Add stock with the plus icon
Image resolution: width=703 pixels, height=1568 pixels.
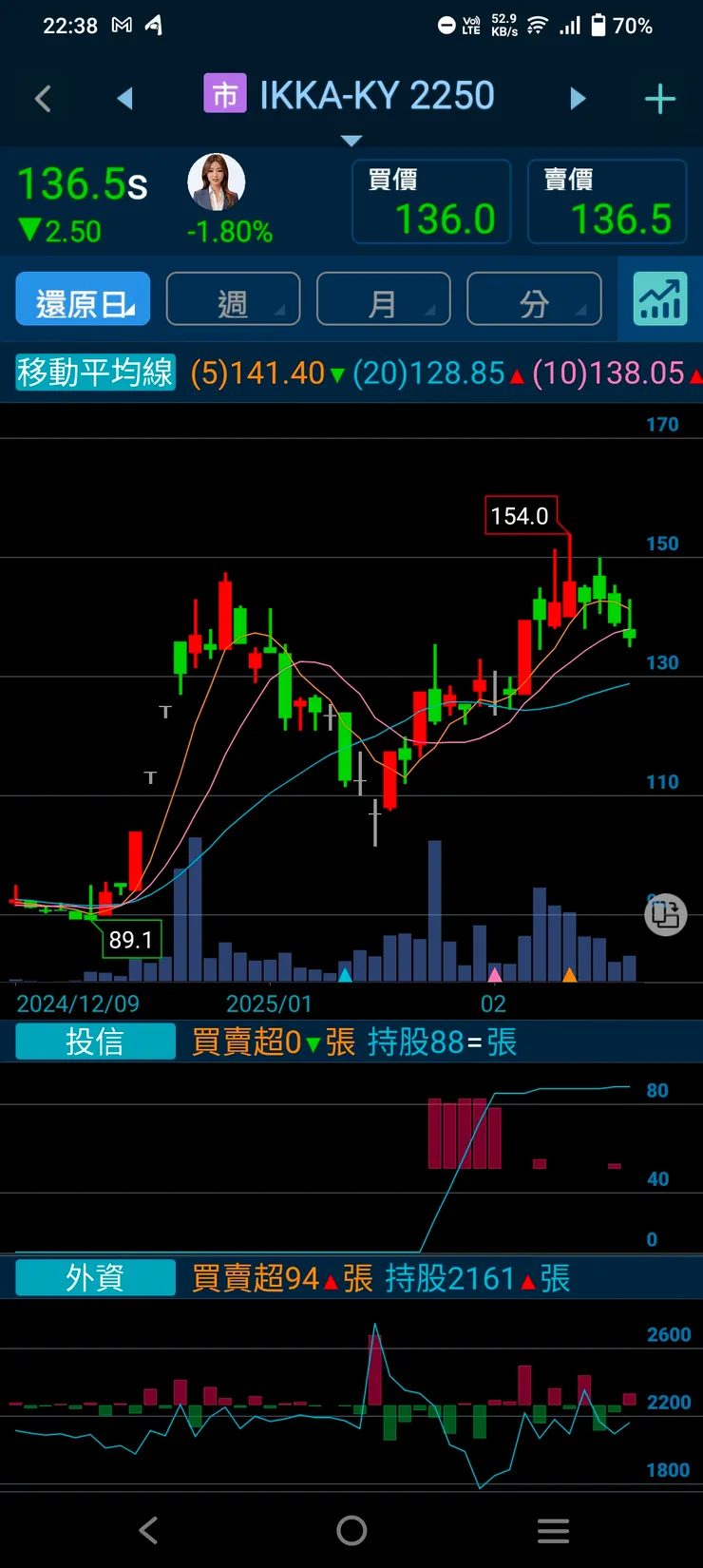[x=660, y=99]
